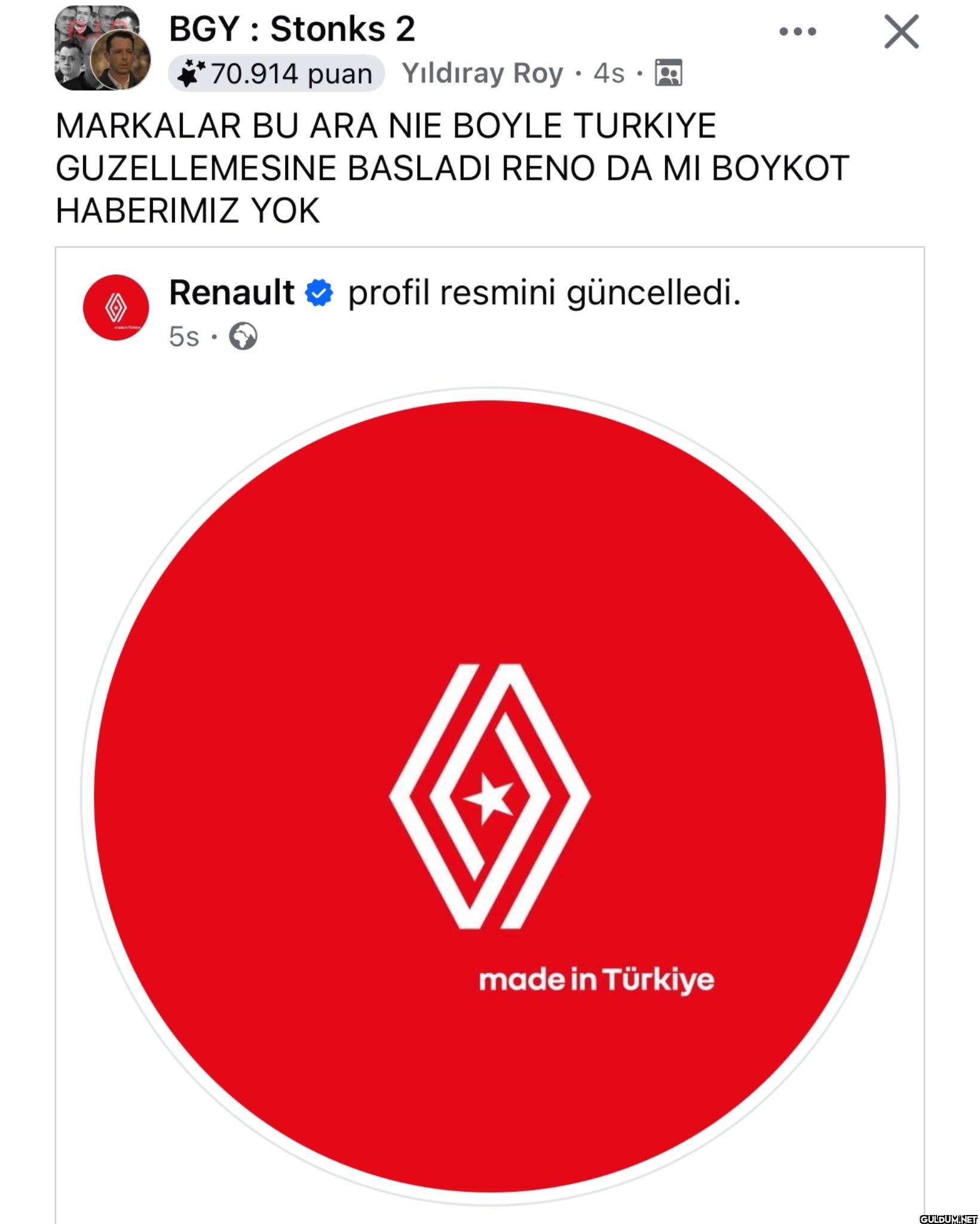Open Renault's updated profile picture

tap(489, 795)
